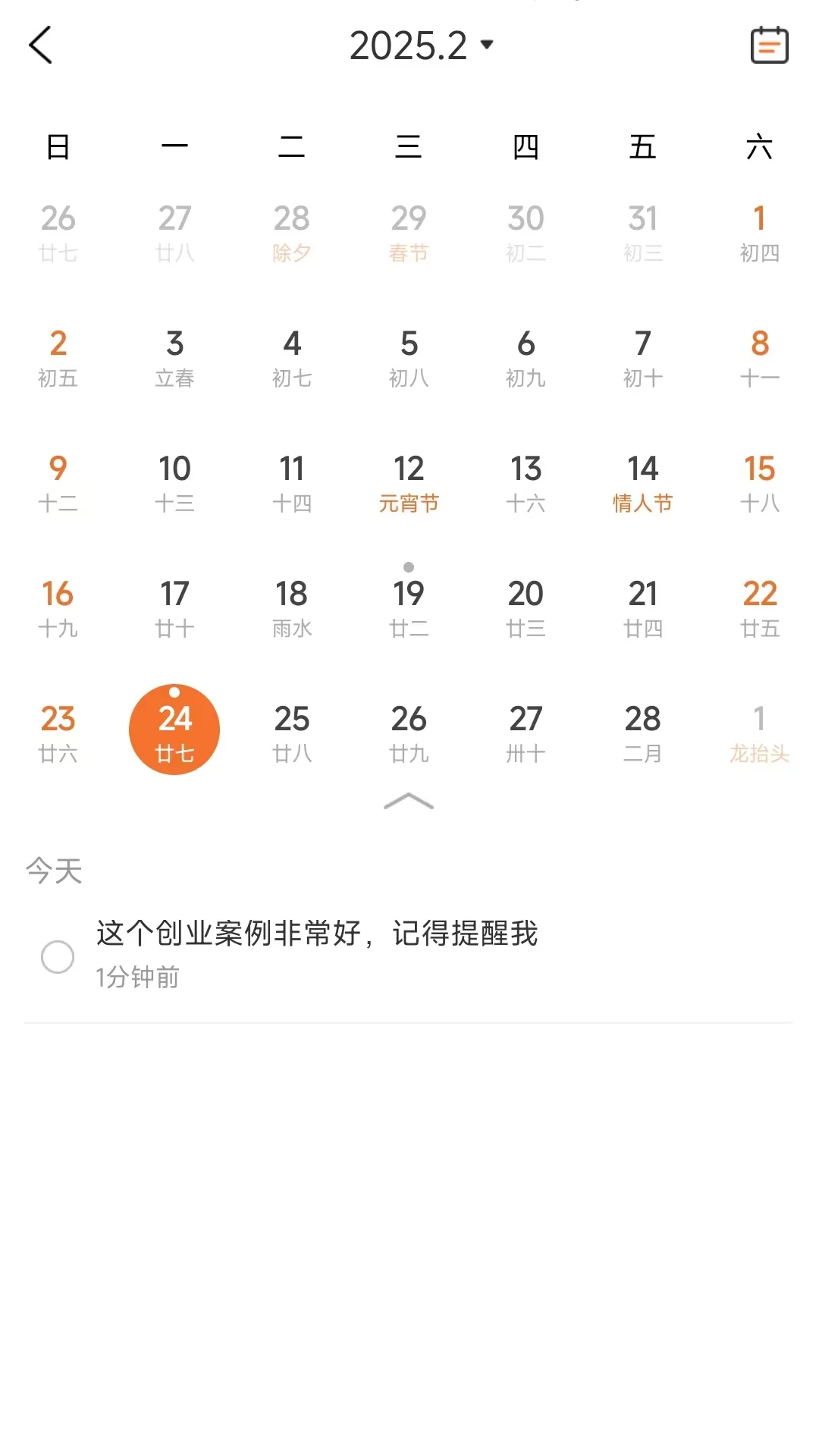The image size is (819, 1456).
Task: Open the reminder 这个创业案例非常好，记得提醒我
Action: [316, 935]
